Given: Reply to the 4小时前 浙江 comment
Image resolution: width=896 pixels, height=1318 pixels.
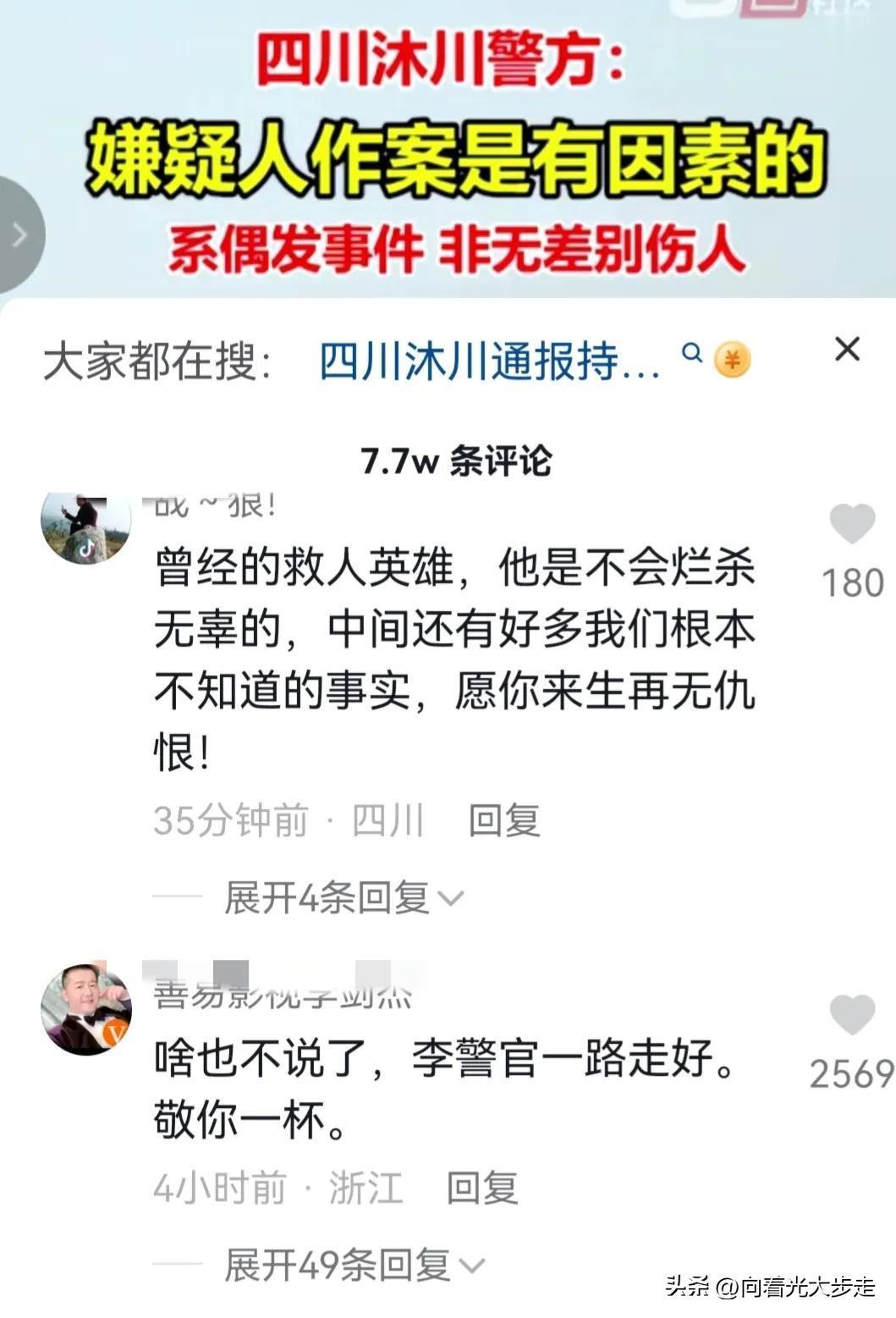Looking at the screenshot, I should tap(481, 1188).
